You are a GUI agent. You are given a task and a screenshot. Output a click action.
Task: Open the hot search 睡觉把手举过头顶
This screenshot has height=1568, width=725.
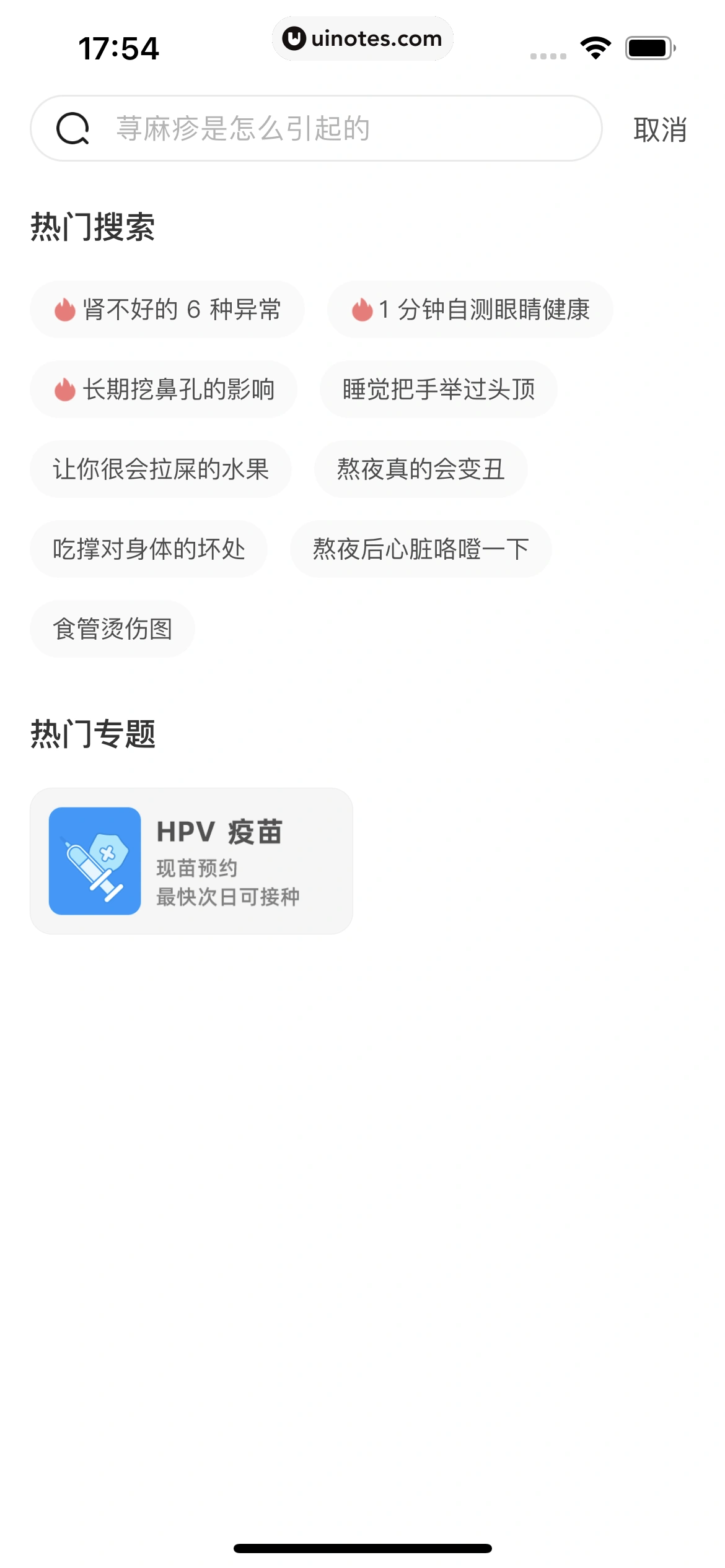pos(438,390)
